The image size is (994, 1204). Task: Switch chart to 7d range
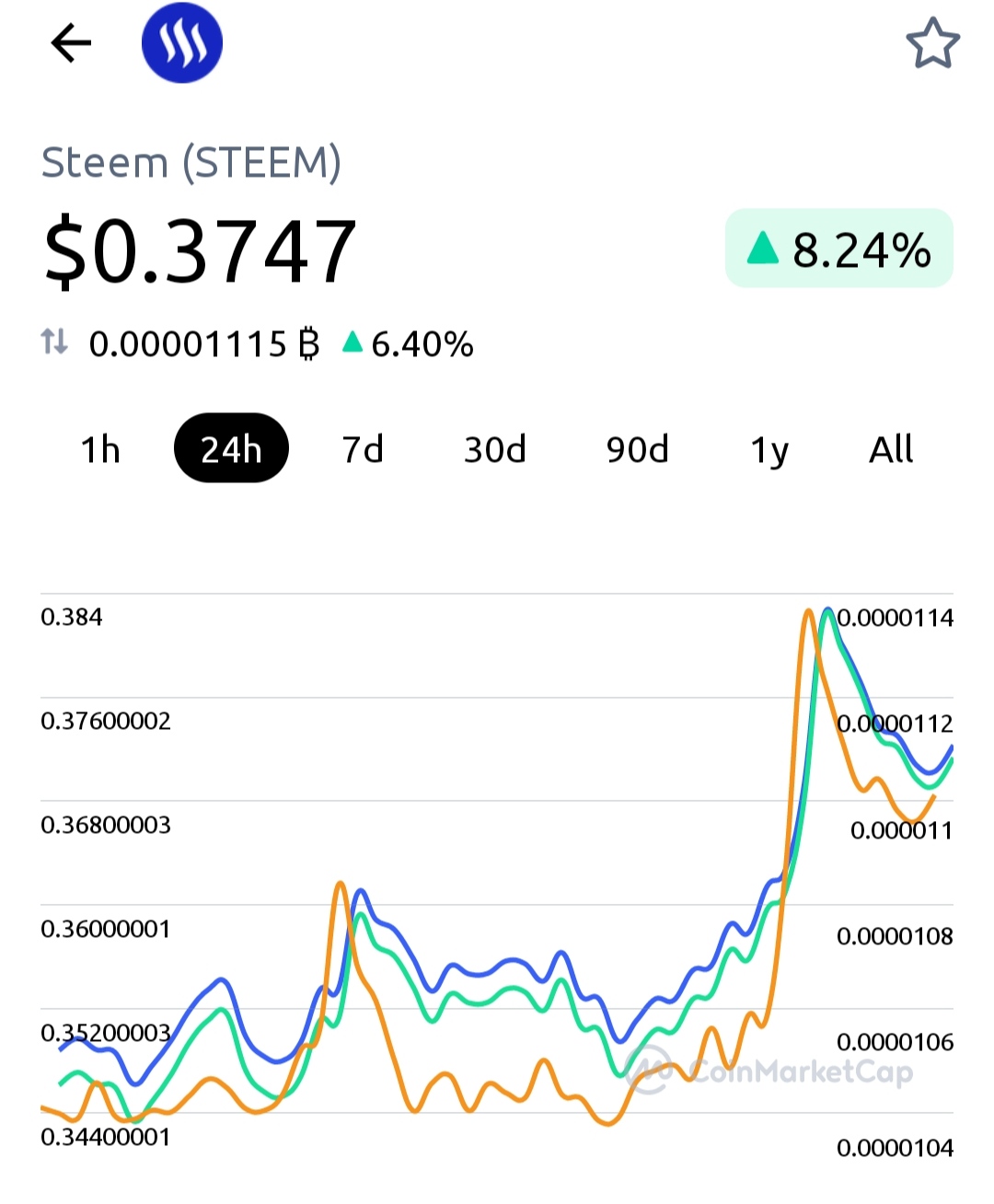click(363, 449)
